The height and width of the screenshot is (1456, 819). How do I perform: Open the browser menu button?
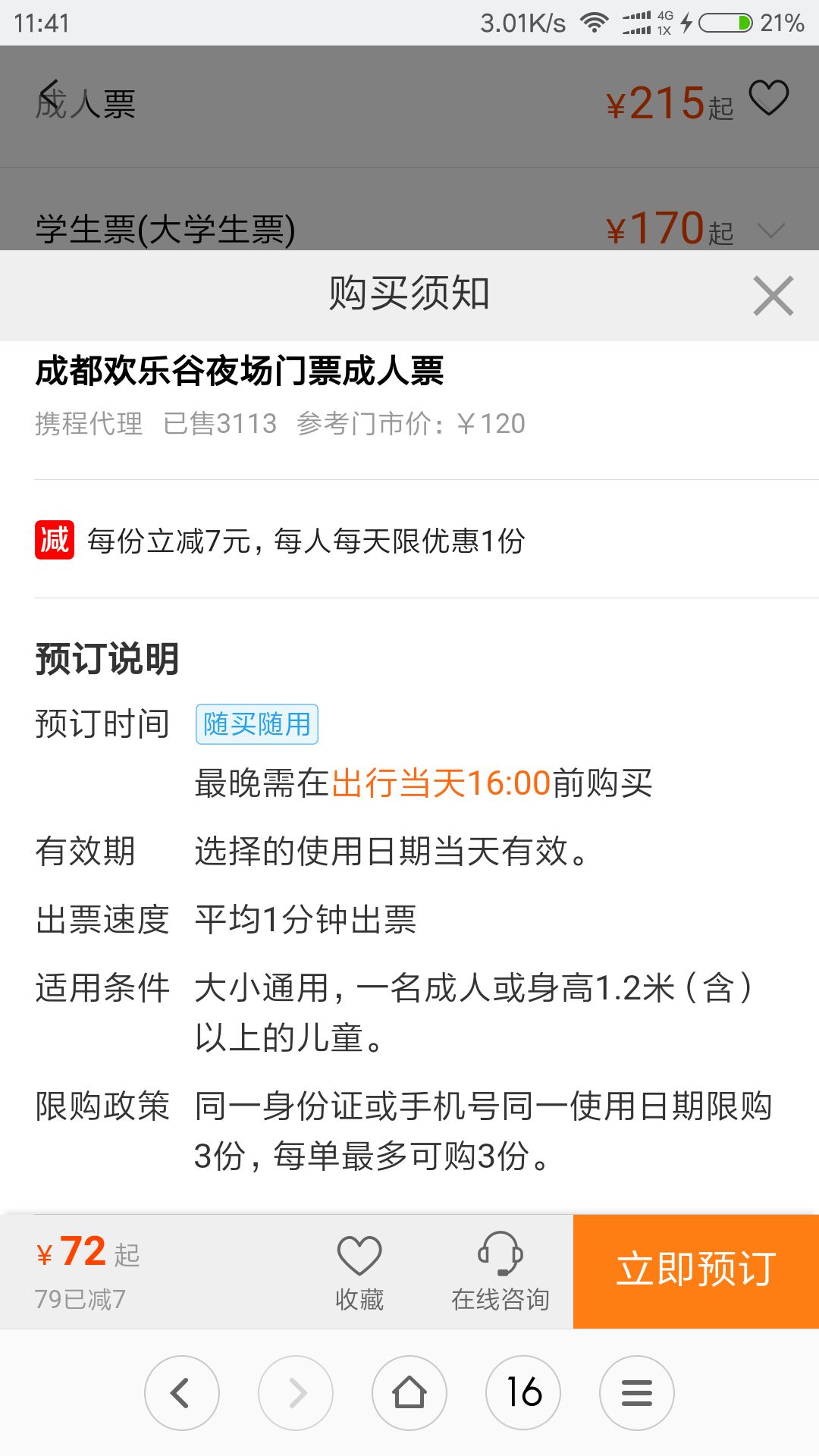636,1392
